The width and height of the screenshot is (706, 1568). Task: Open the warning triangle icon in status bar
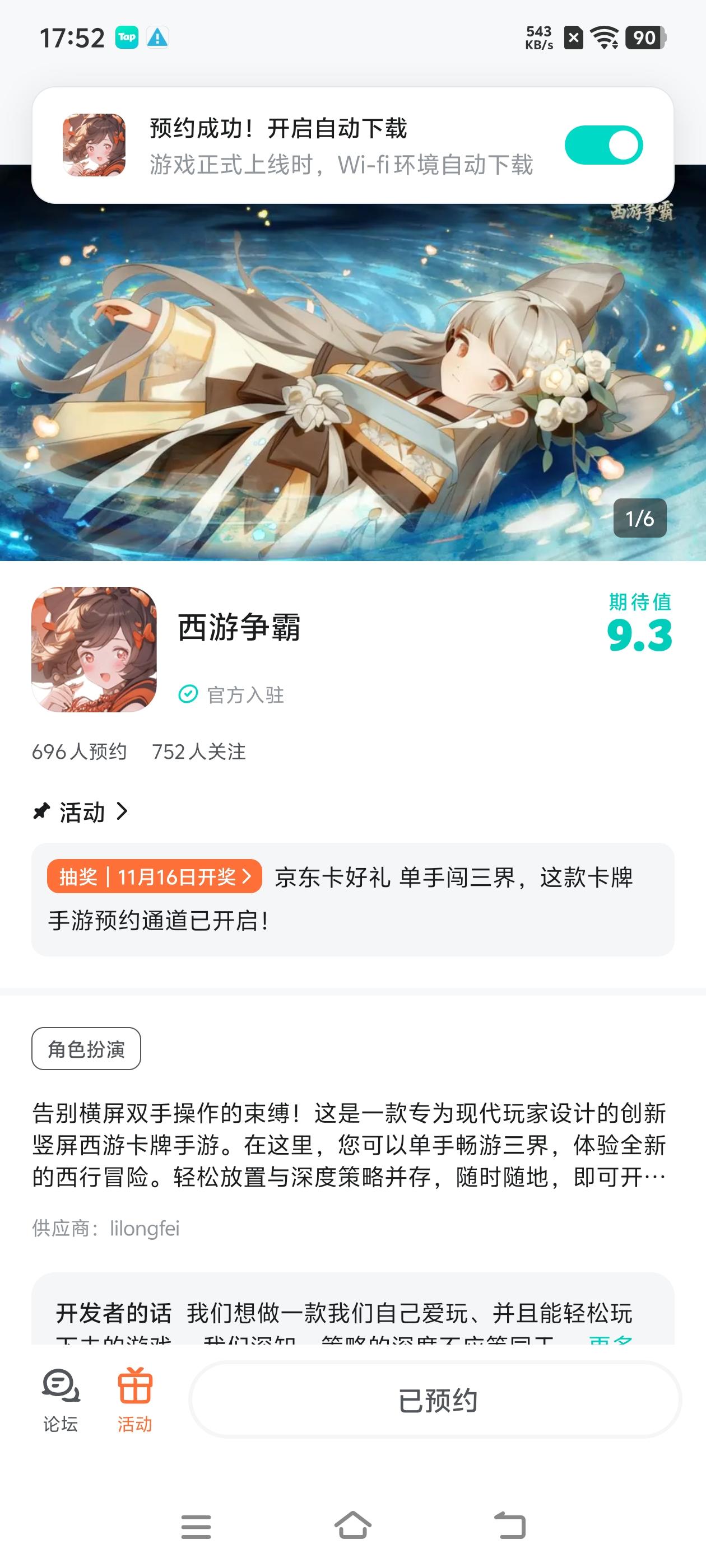(x=158, y=38)
